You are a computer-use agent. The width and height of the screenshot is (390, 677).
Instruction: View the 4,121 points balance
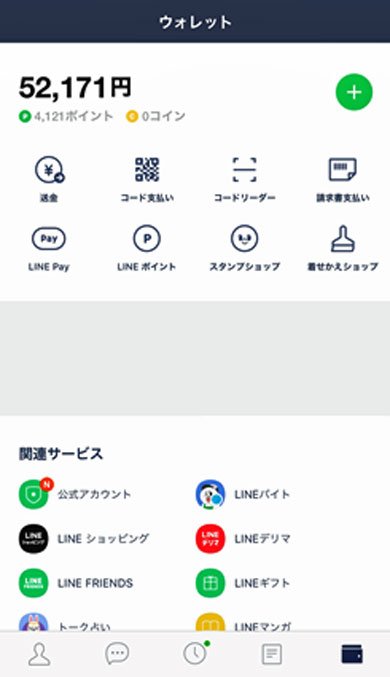click(66, 116)
